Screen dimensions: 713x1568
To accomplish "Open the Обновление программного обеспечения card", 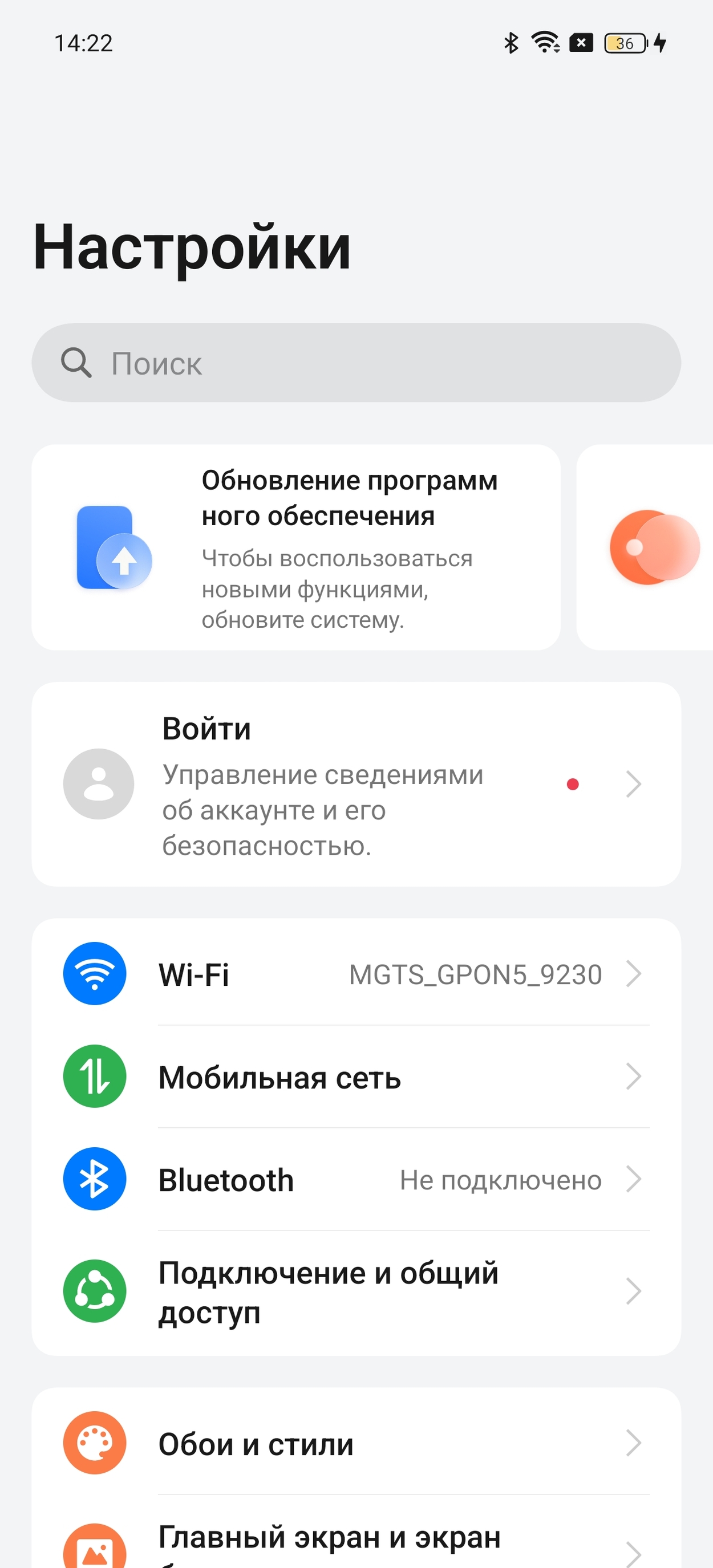I will click(x=296, y=547).
